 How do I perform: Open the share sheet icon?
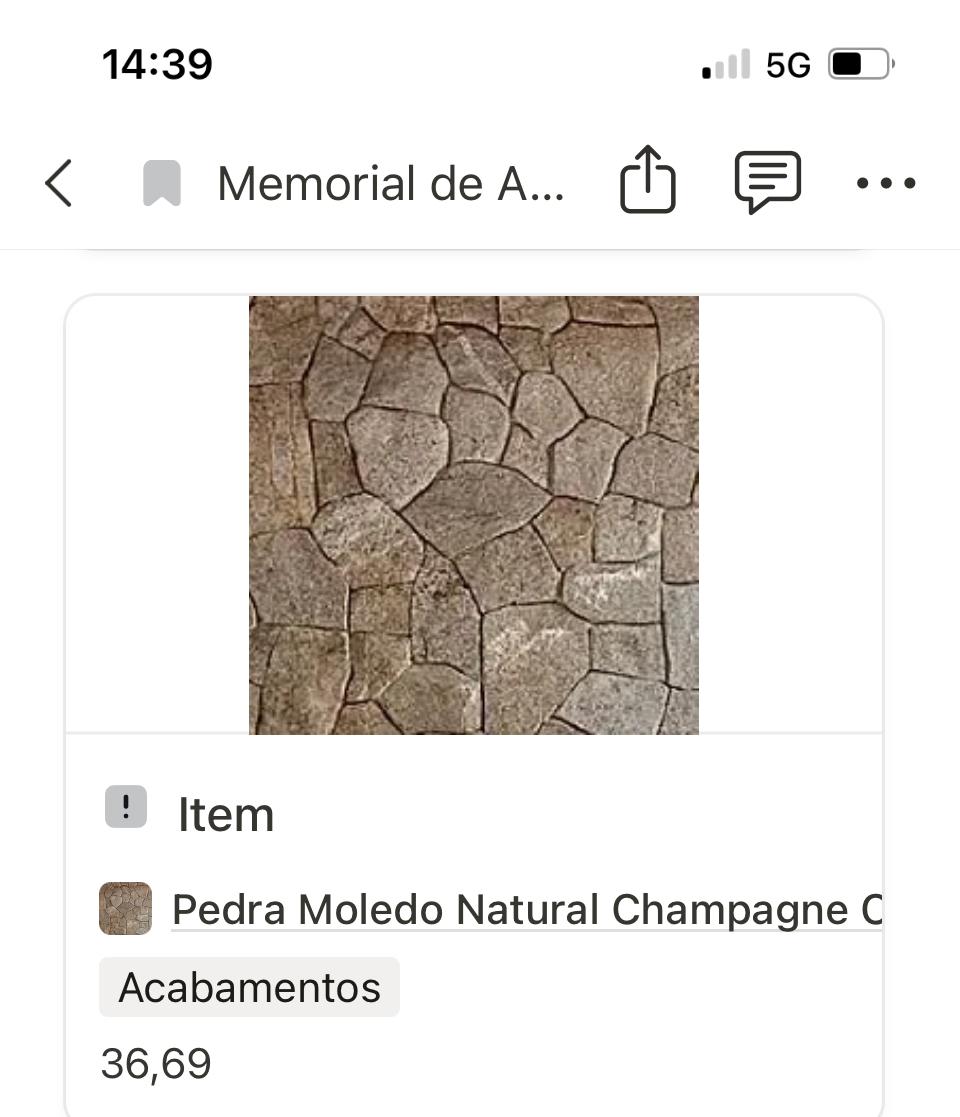click(648, 182)
